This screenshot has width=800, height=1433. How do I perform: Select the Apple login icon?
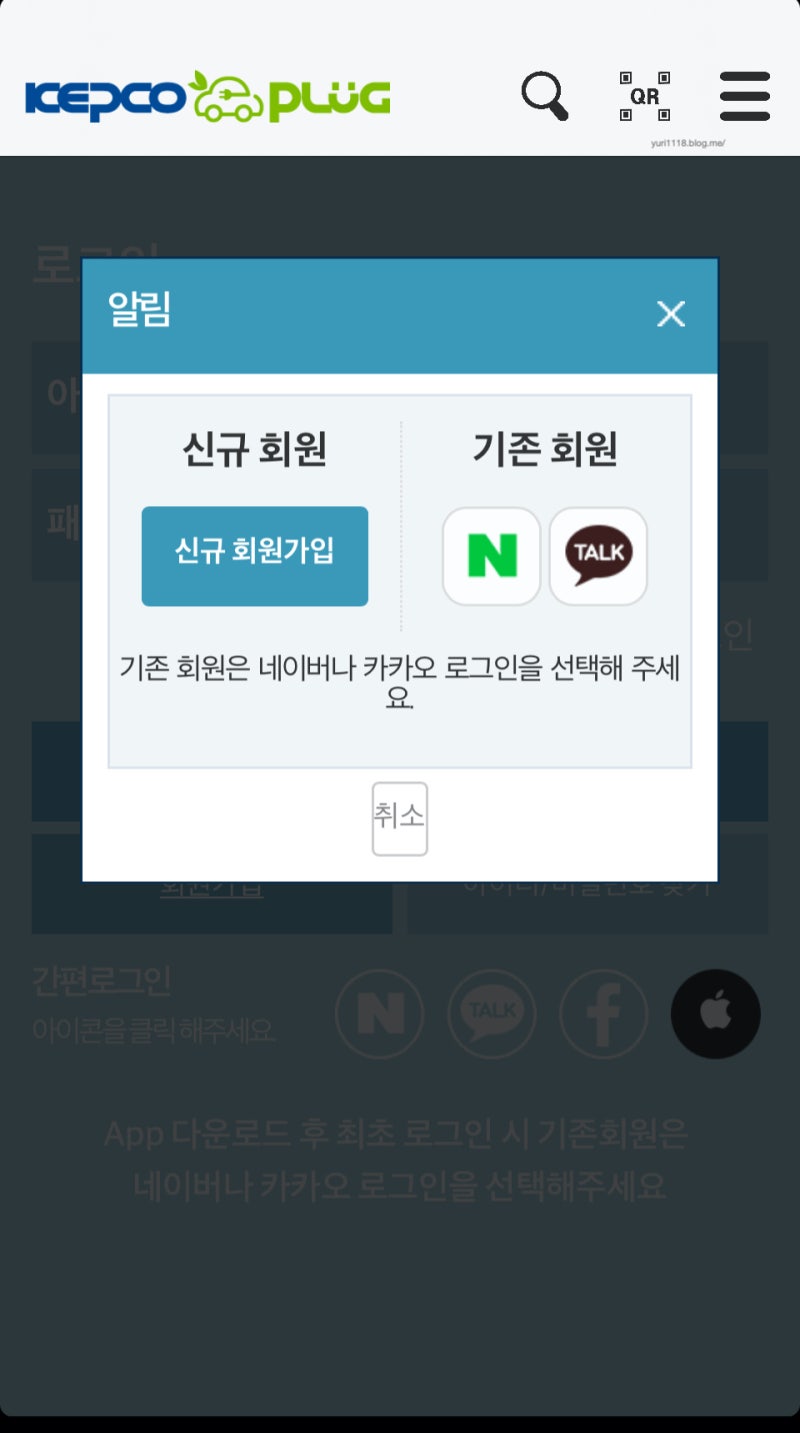point(715,1013)
